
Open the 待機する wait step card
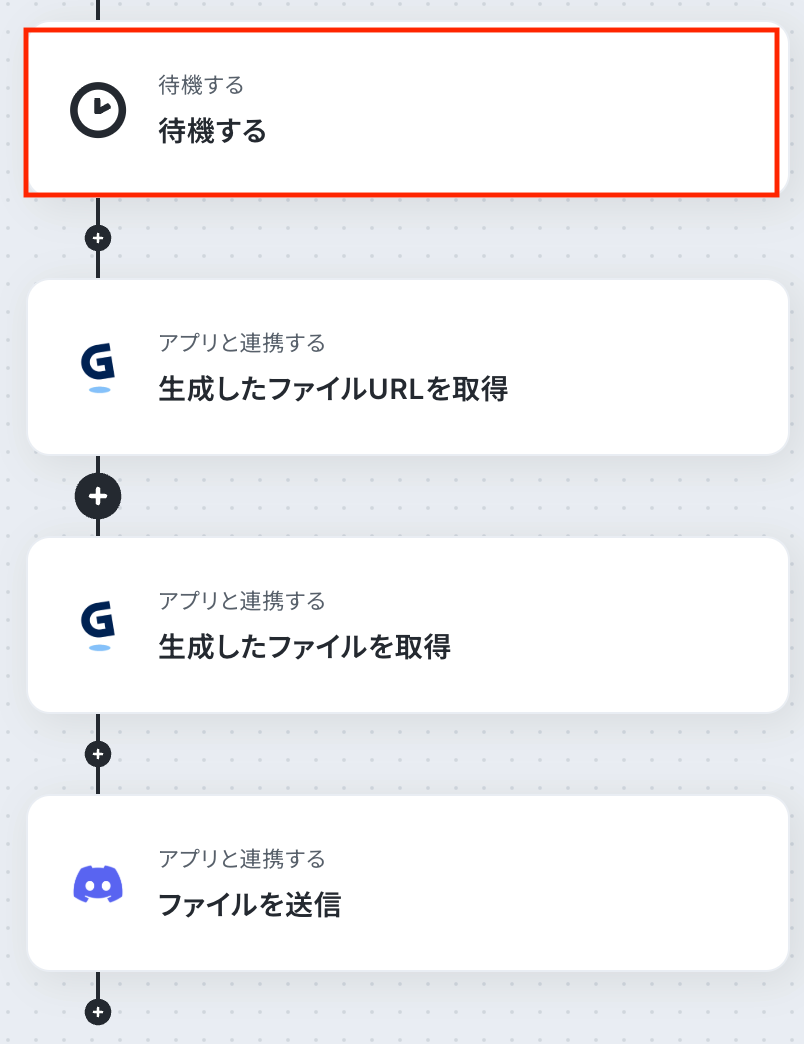click(x=400, y=111)
